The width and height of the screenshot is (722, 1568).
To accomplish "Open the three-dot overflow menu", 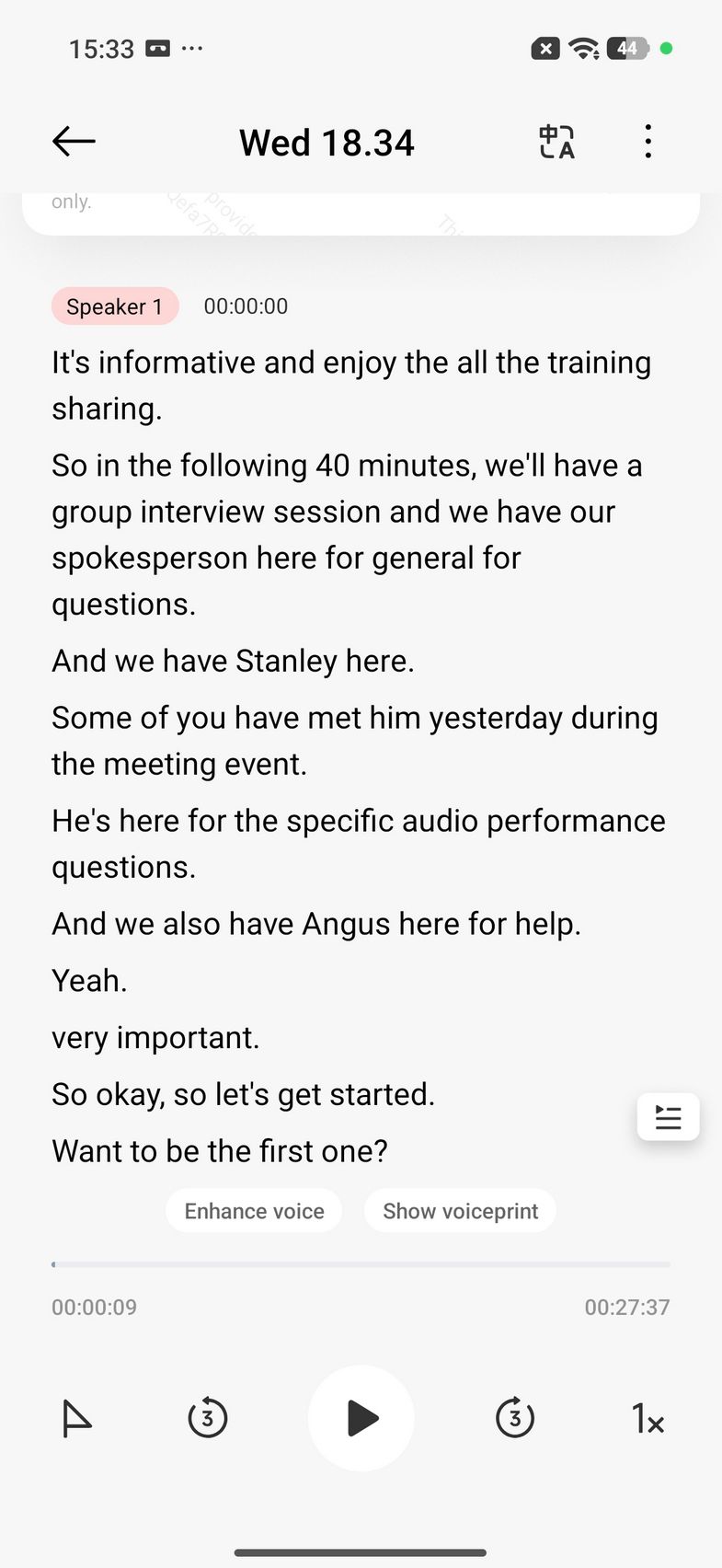I will coord(648,142).
